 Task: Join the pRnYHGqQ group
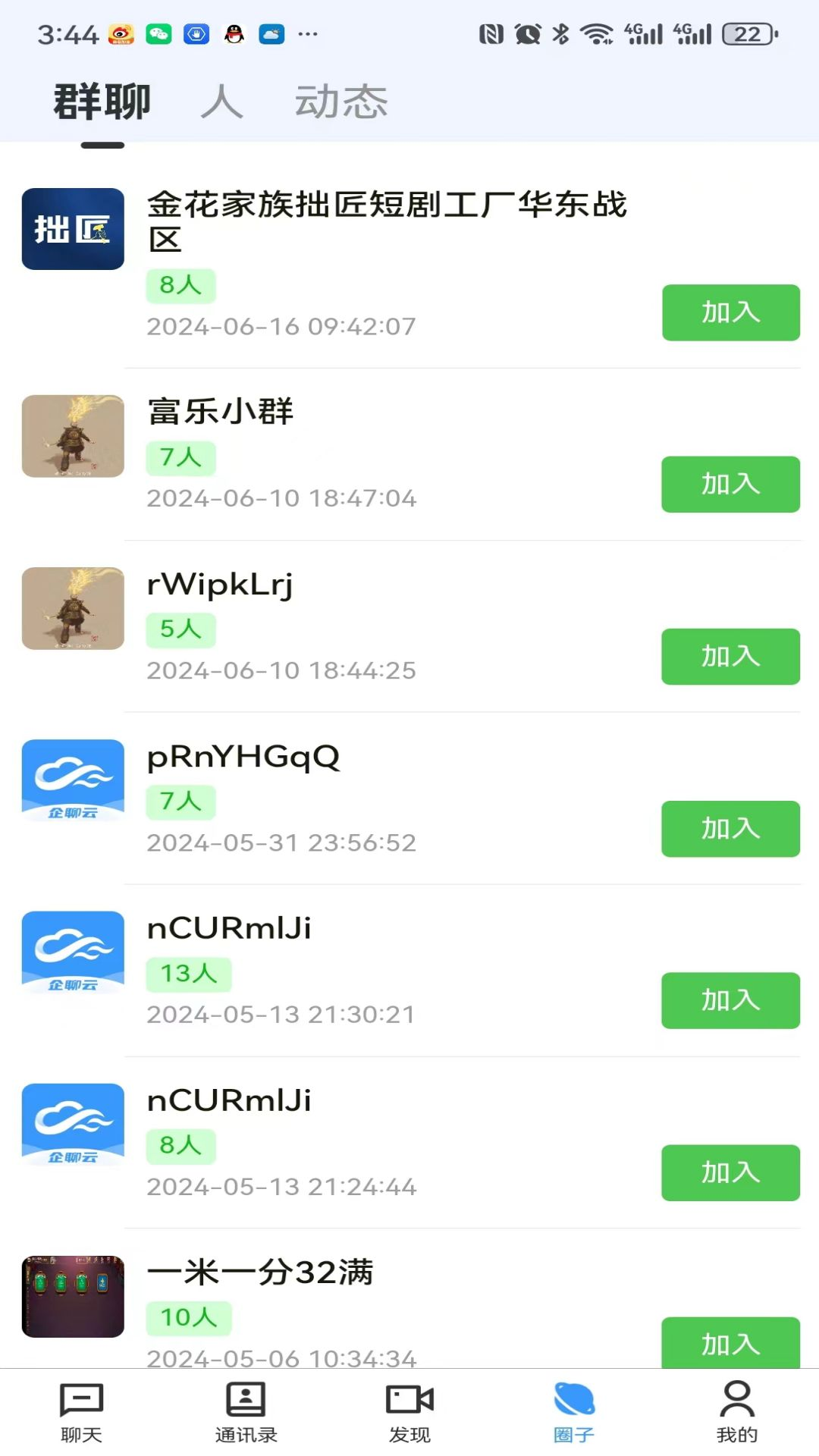pos(730,829)
